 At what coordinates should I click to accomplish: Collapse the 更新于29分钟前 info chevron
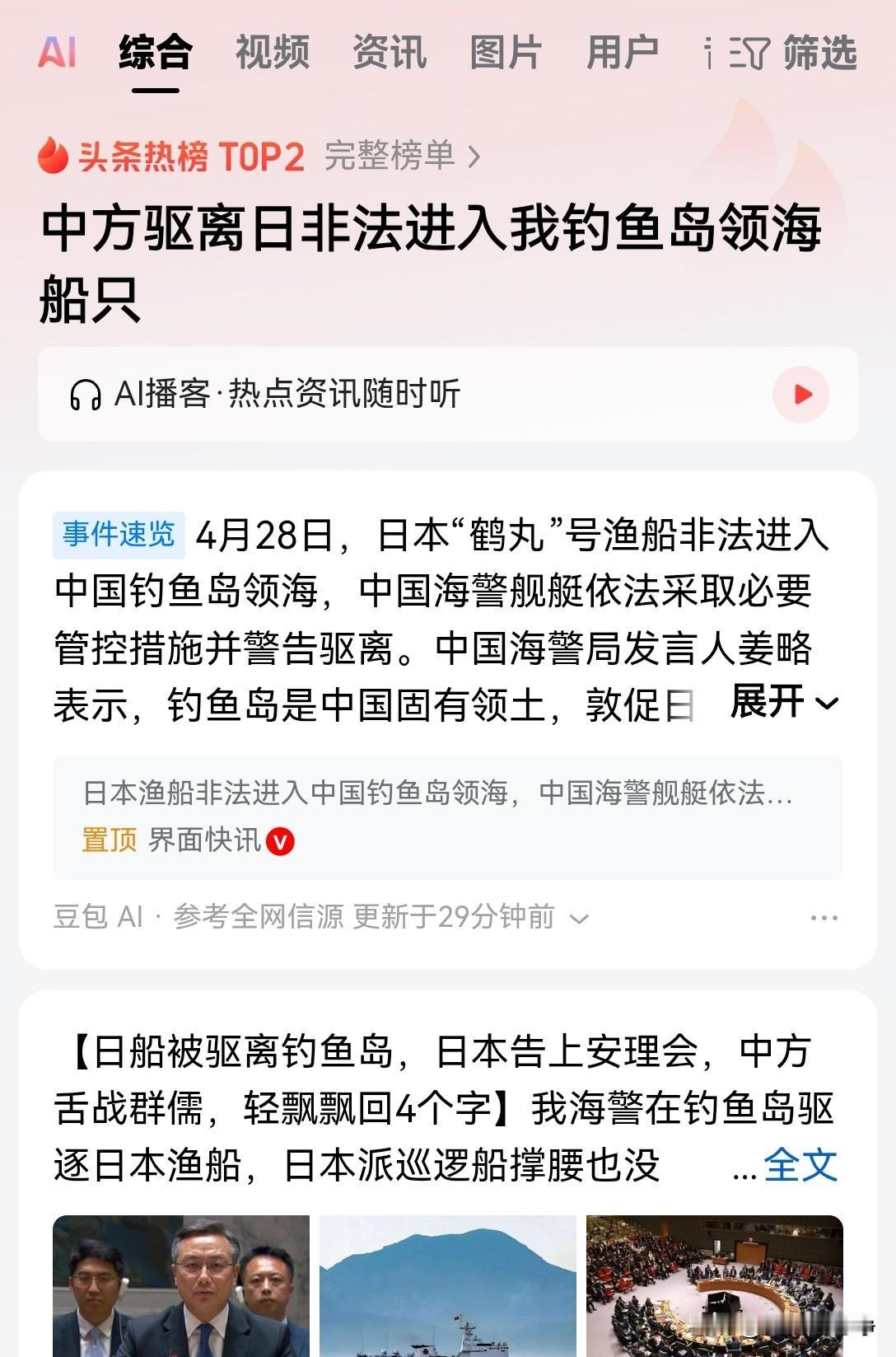[x=581, y=919]
